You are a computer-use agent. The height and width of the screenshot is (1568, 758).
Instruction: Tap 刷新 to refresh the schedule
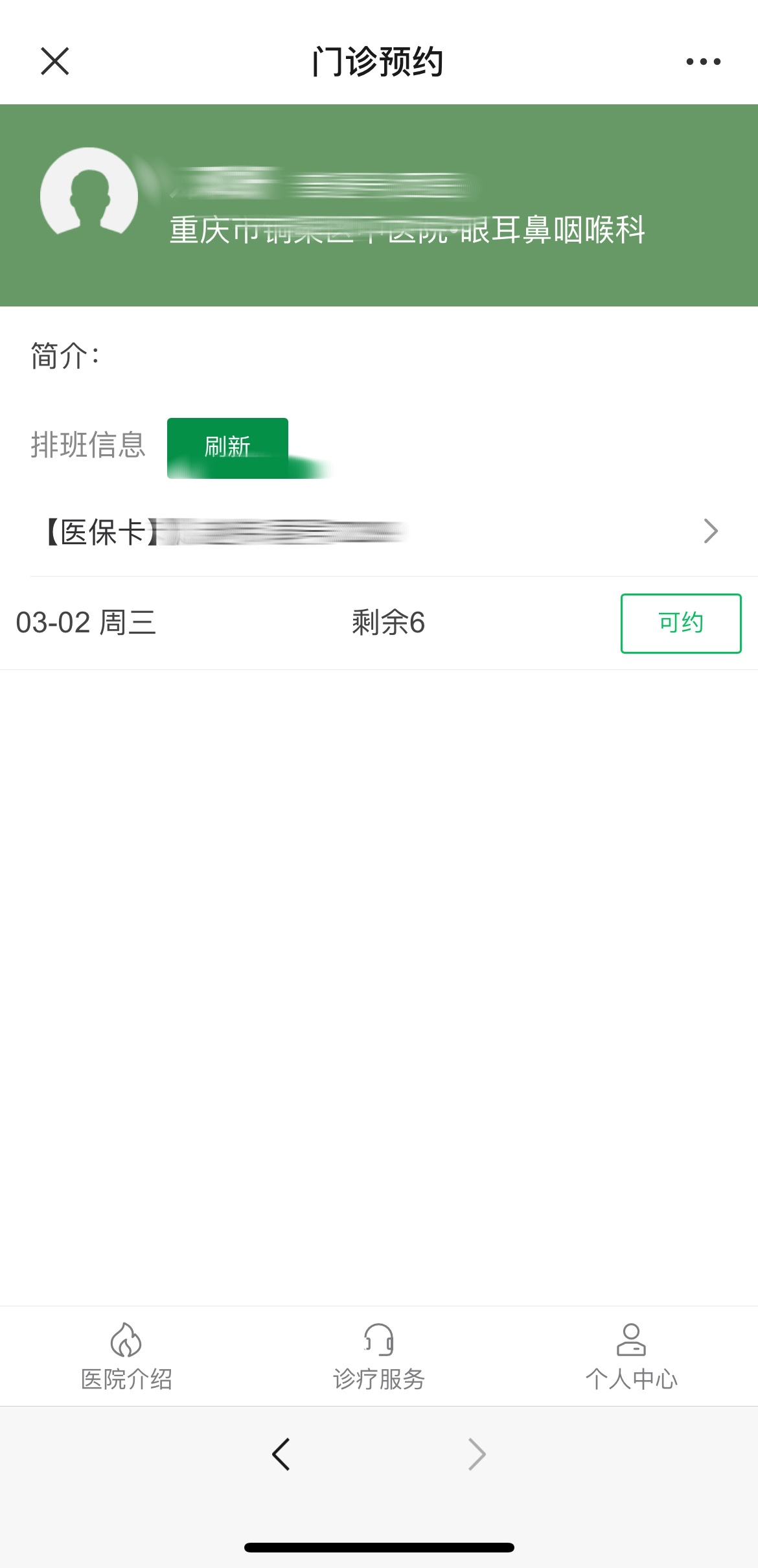(227, 447)
